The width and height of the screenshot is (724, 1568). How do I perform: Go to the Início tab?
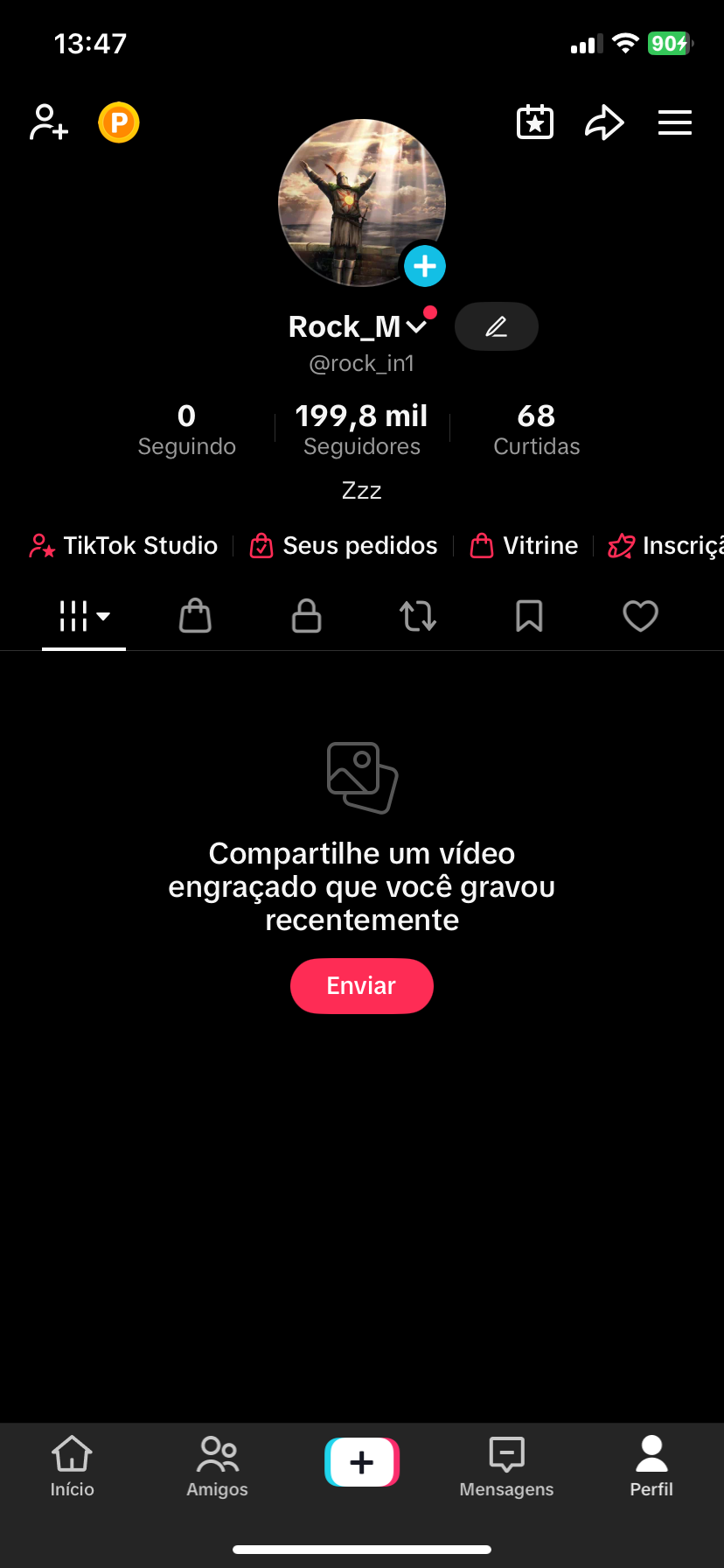click(x=72, y=1465)
